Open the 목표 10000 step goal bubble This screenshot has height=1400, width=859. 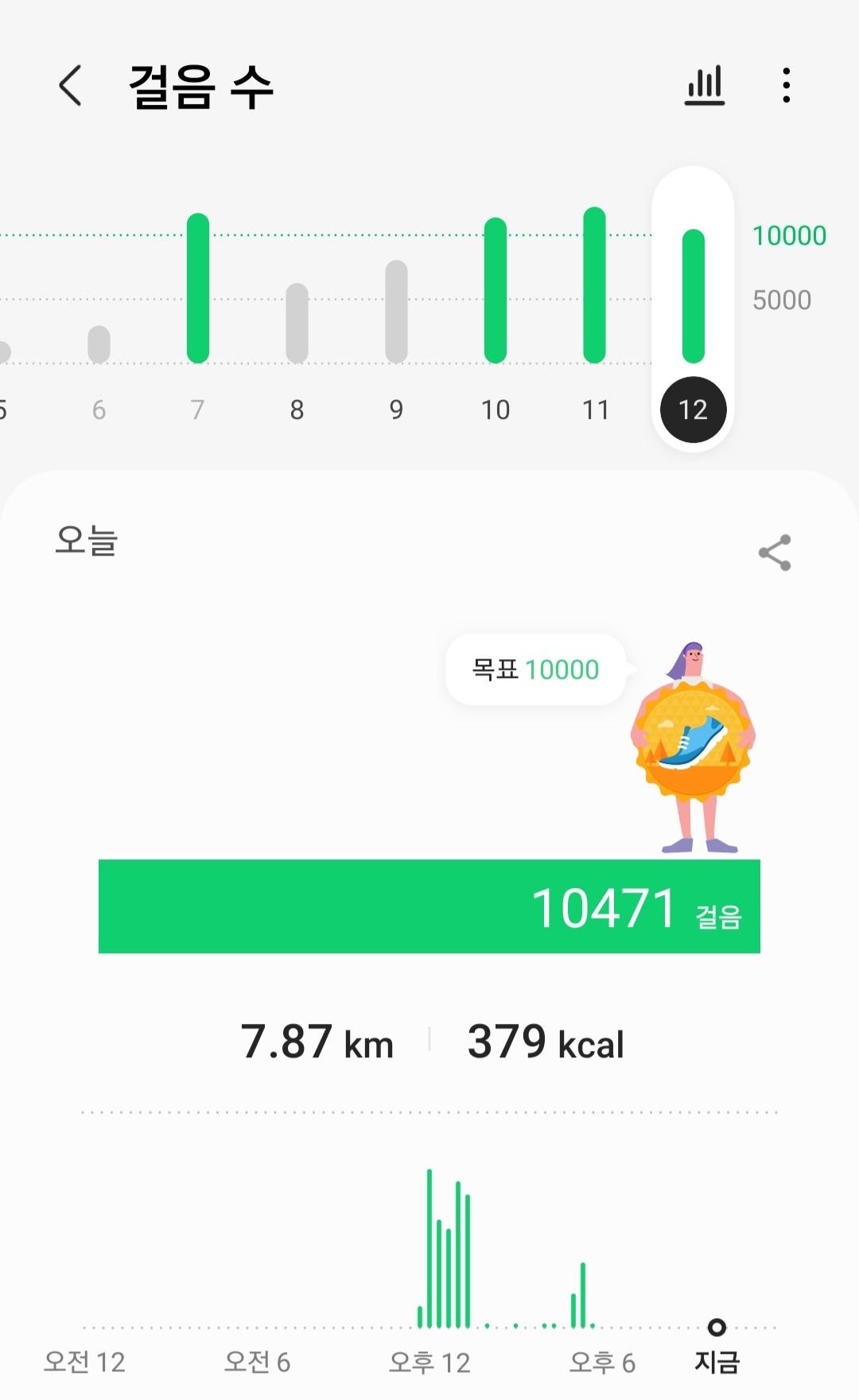coord(535,669)
